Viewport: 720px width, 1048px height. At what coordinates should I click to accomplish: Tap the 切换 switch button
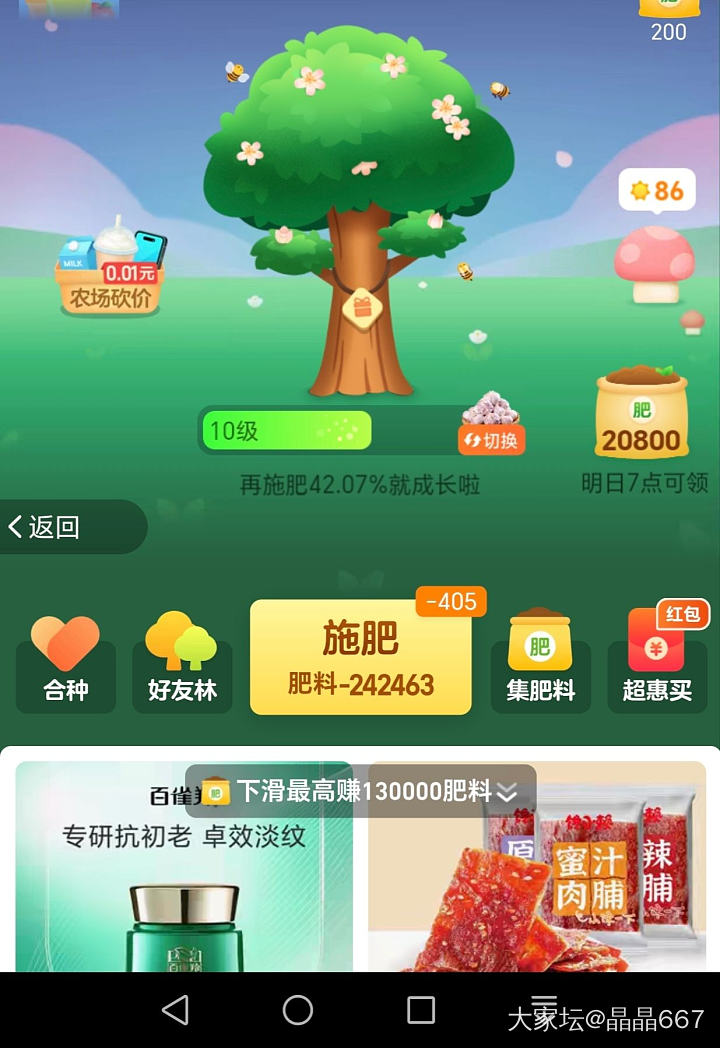pos(492,439)
